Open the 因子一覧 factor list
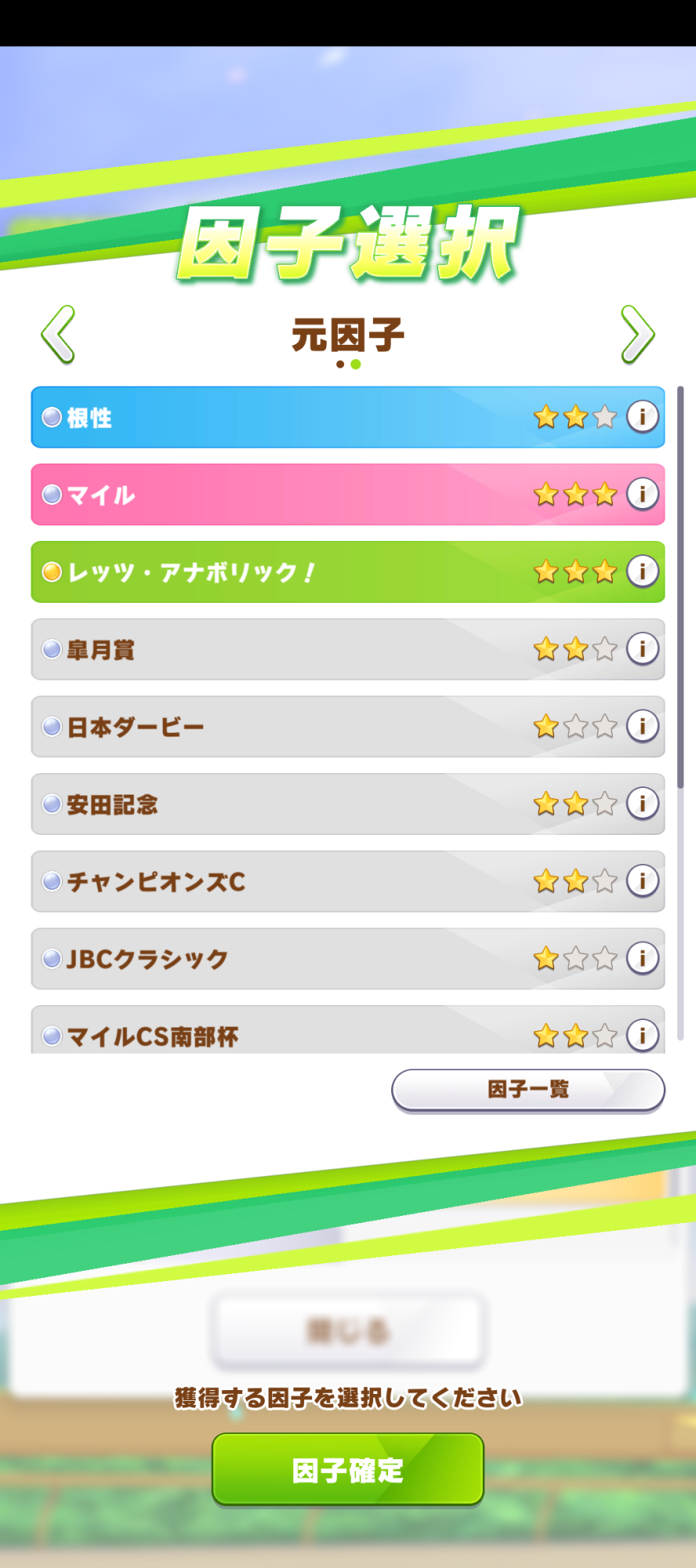696x1568 pixels. point(528,1090)
